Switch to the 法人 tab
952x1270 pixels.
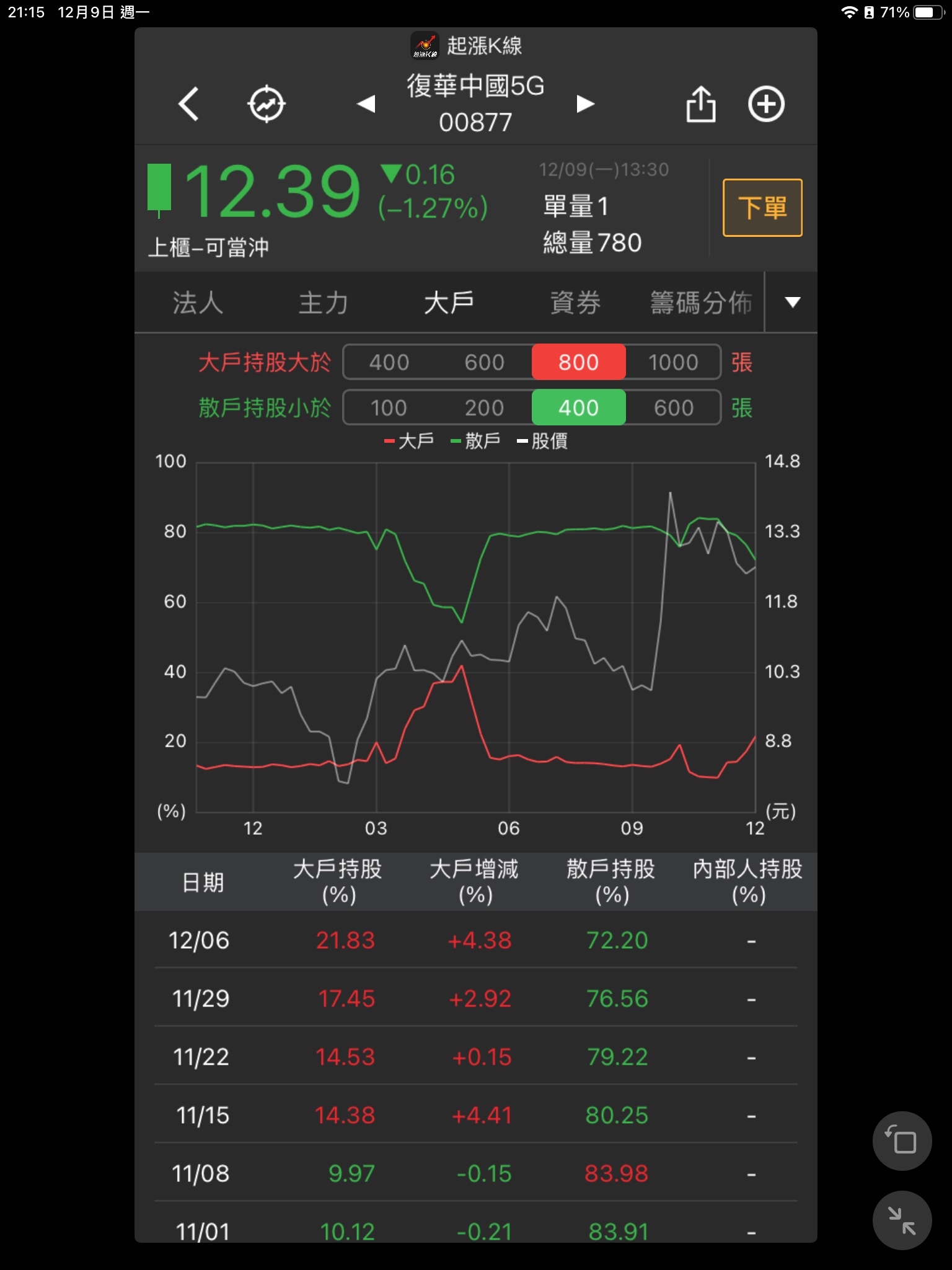(x=198, y=303)
